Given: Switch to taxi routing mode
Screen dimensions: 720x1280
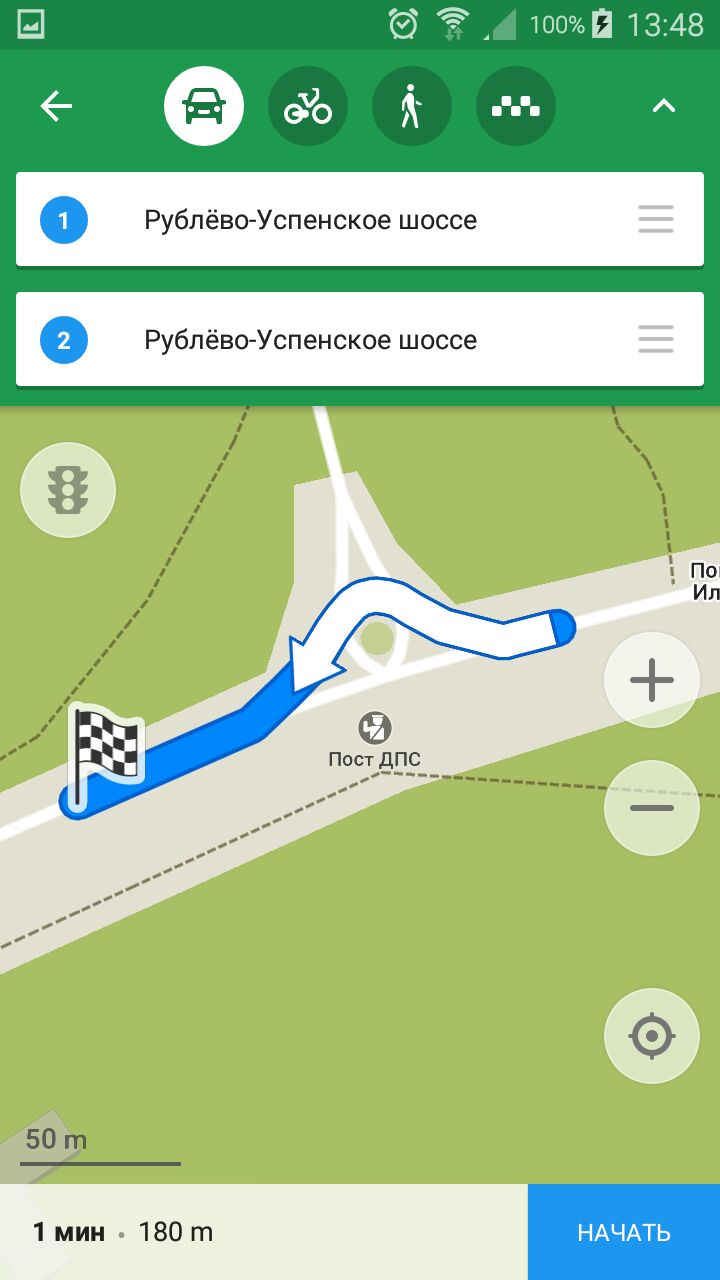Looking at the screenshot, I should coord(516,106).
